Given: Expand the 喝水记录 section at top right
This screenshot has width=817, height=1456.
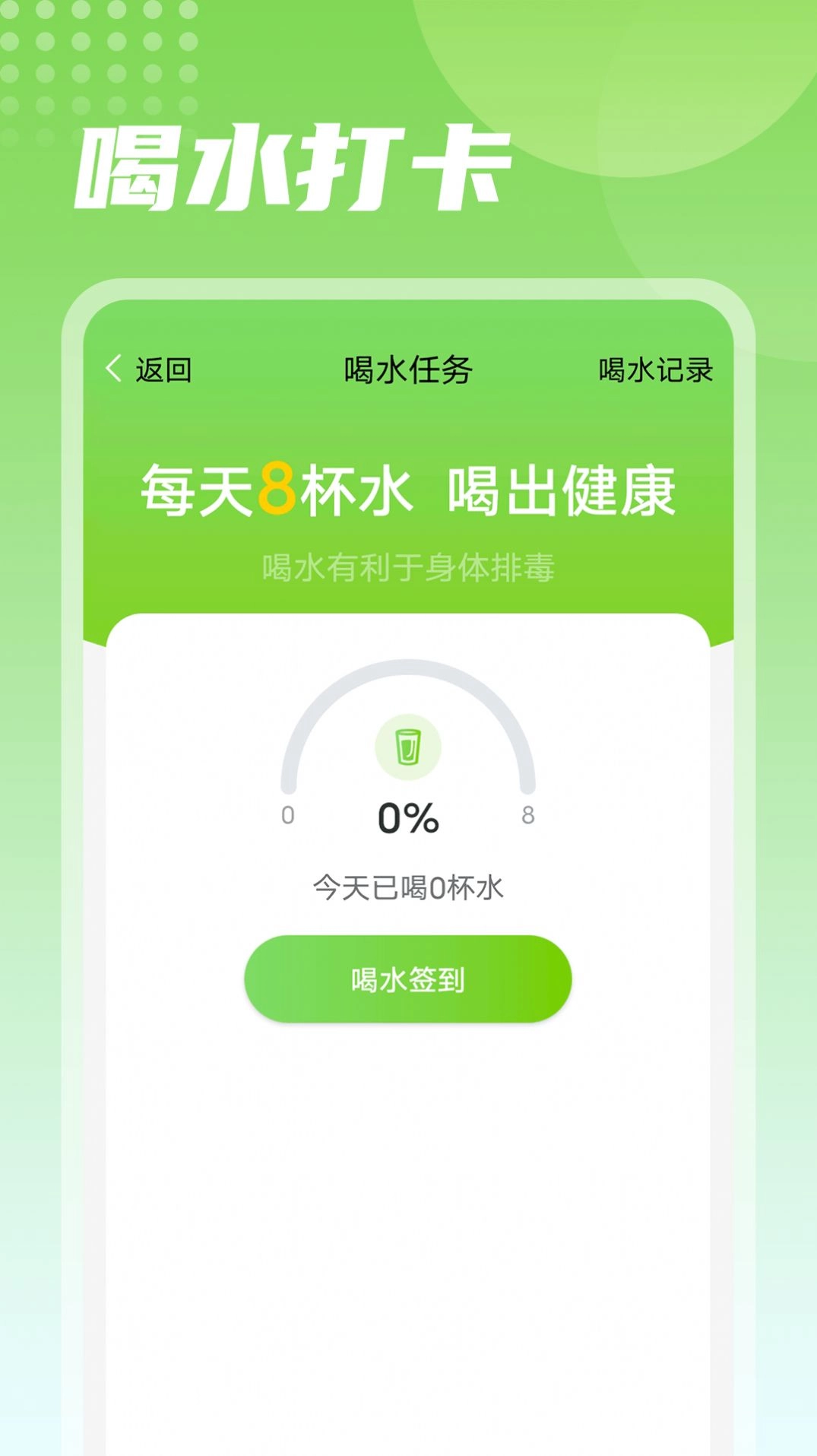Looking at the screenshot, I should point(656,369).
